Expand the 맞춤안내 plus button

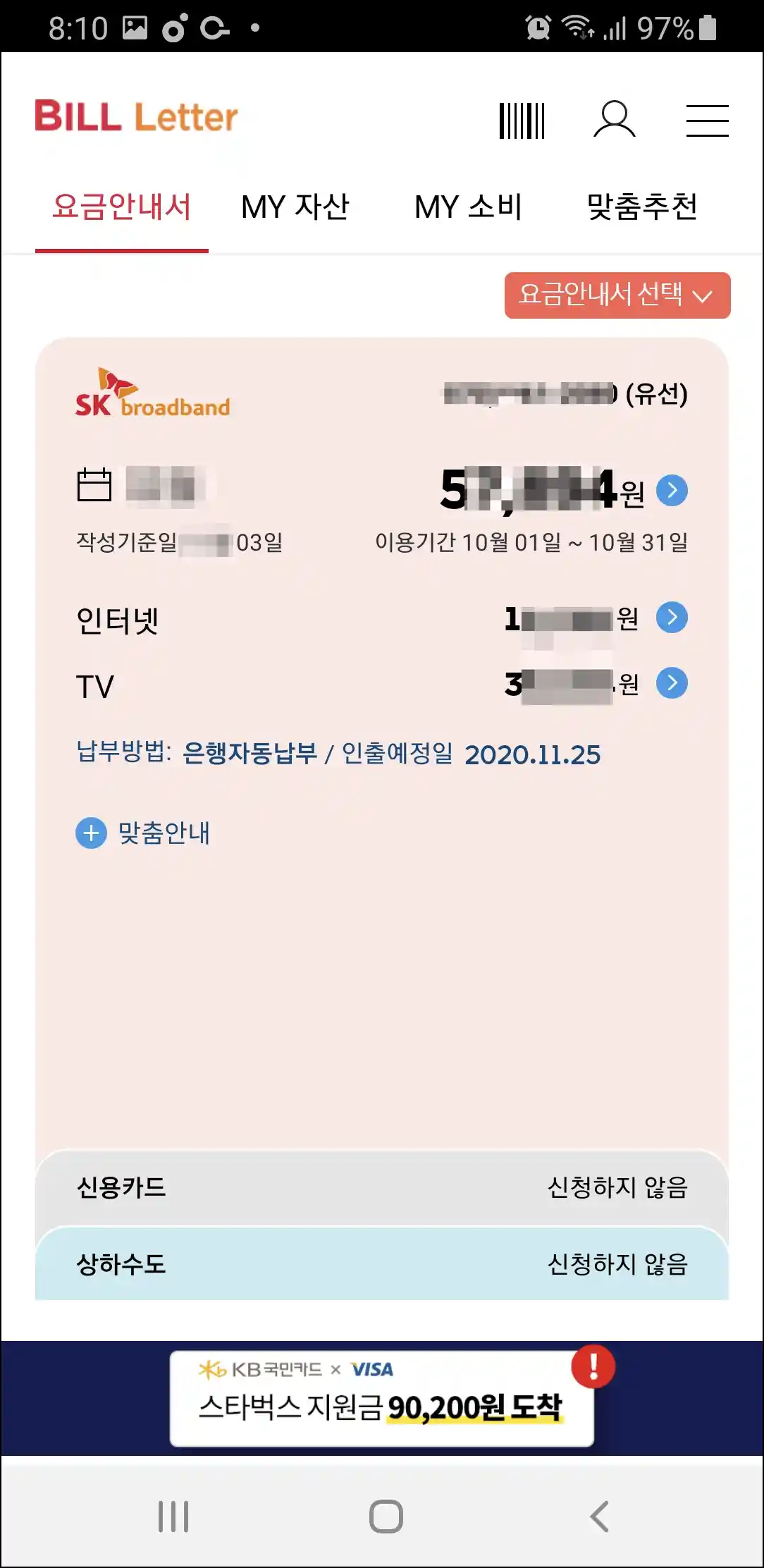pos(91,833)
